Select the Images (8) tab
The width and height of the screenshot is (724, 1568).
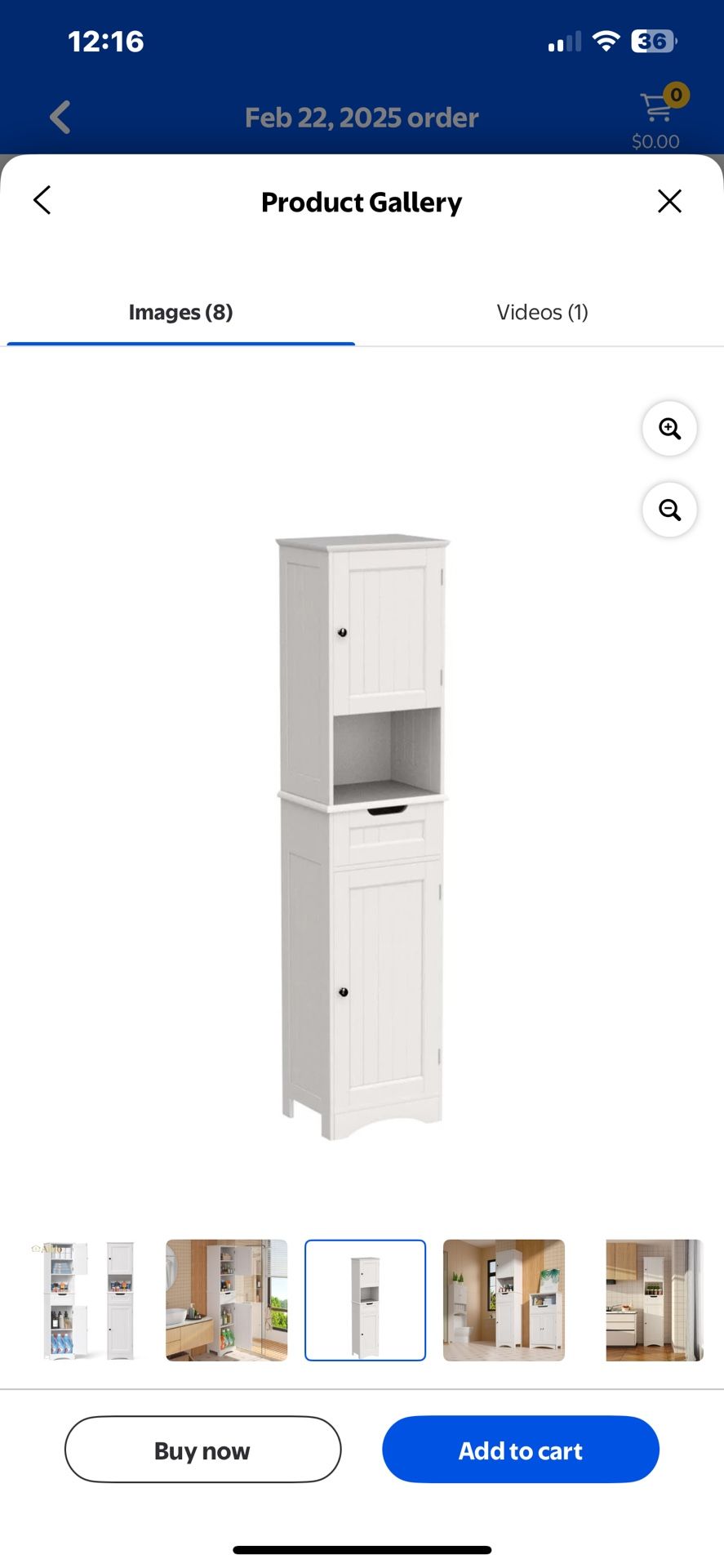point(180,312)
